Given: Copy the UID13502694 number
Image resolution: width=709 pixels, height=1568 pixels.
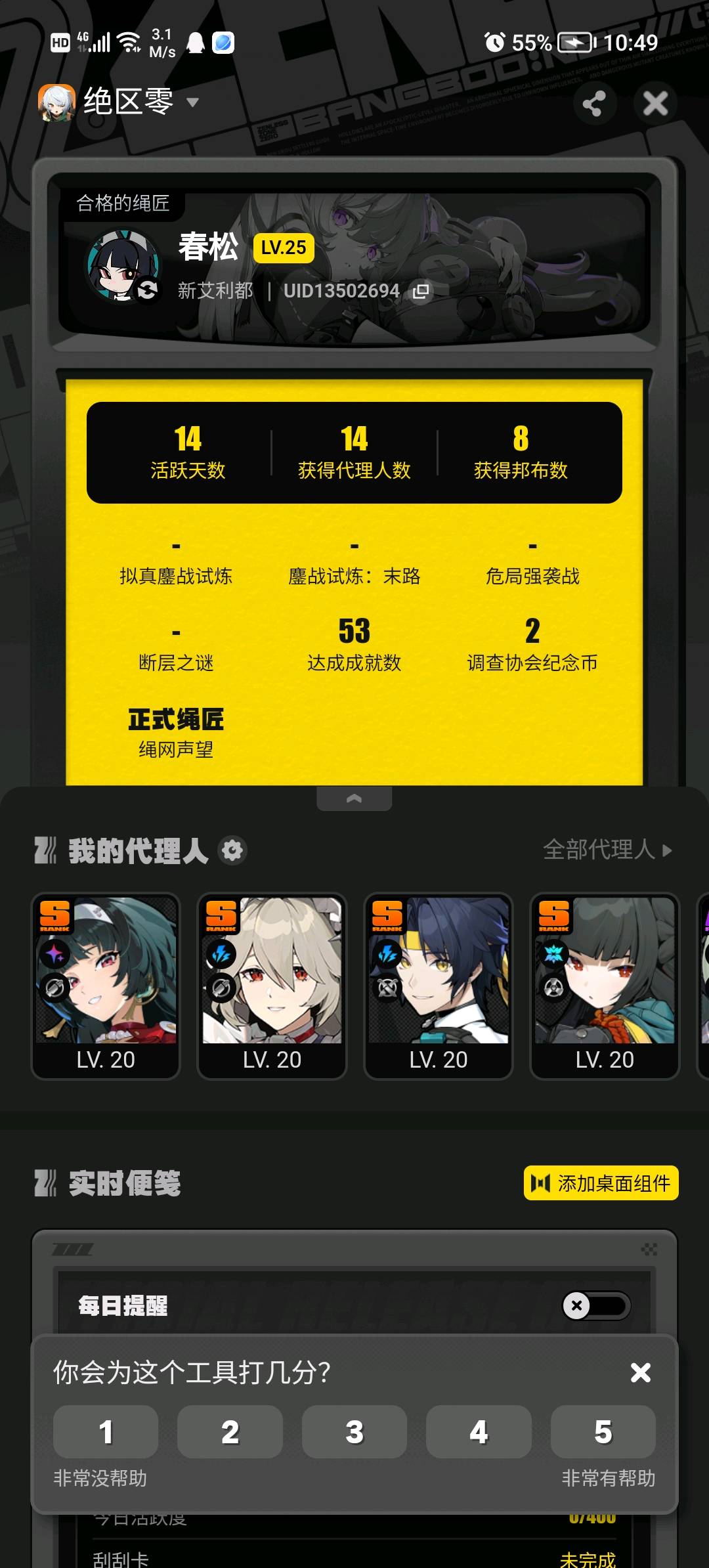Looking at the screenshot, I should coord(421,291).
